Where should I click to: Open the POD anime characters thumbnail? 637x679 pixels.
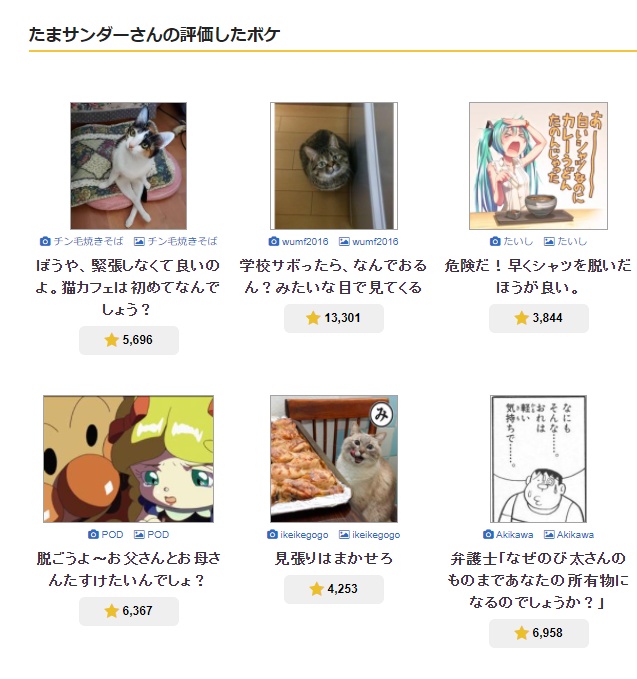point(128,459)
